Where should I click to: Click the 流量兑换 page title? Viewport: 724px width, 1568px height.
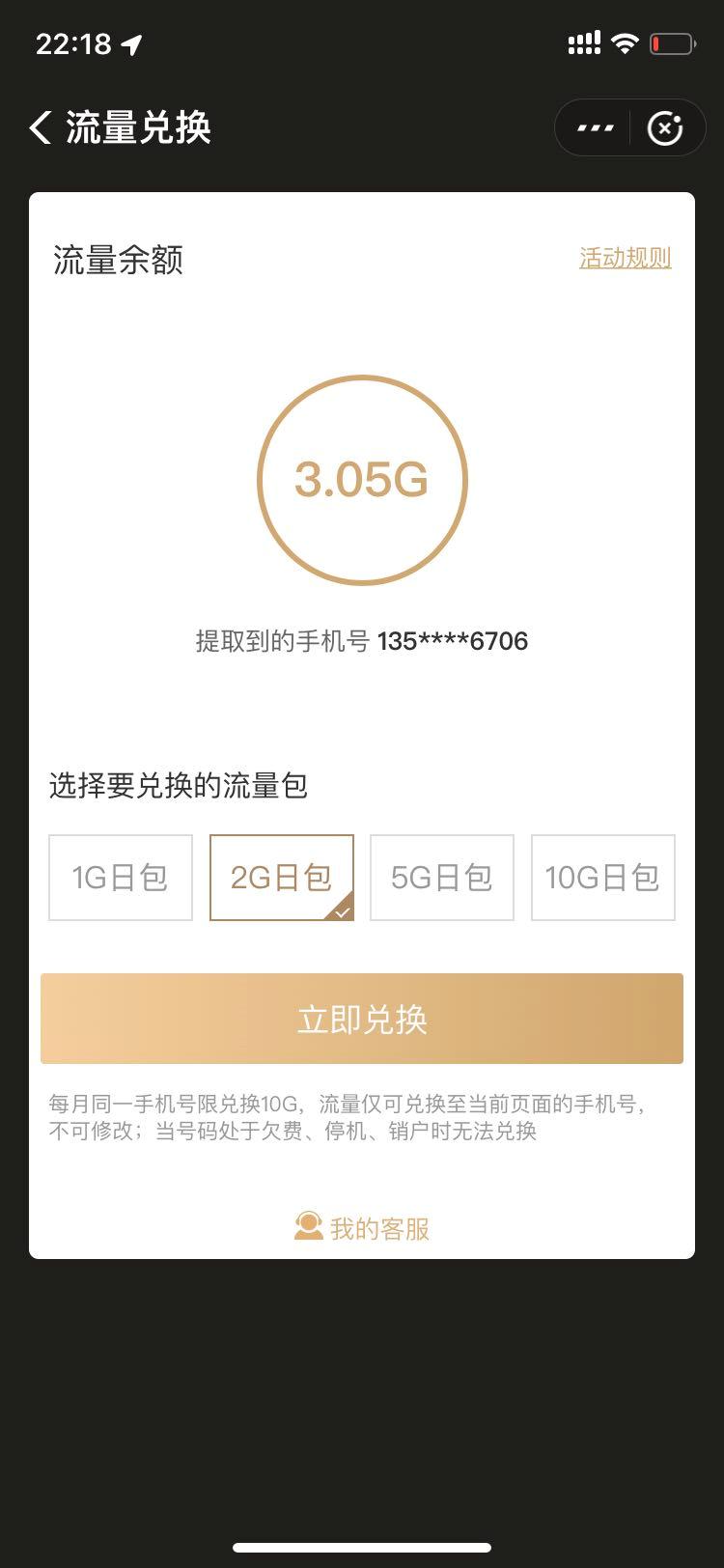pyautogui.click(x=138, y=127)
